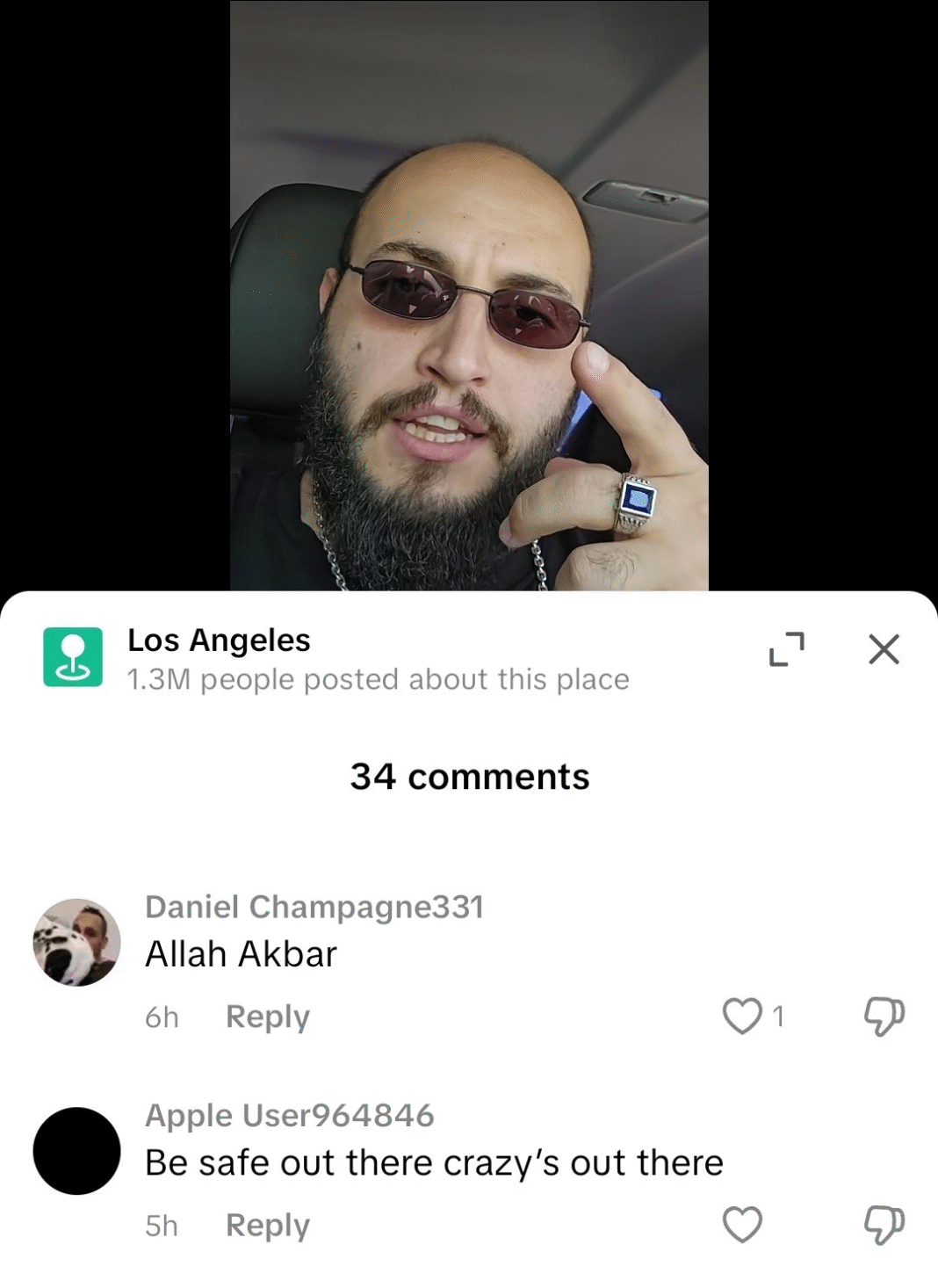This screenshot has height=1288, width=938.
Task: Open the Los Angeles location page
Action: [219, 640]
